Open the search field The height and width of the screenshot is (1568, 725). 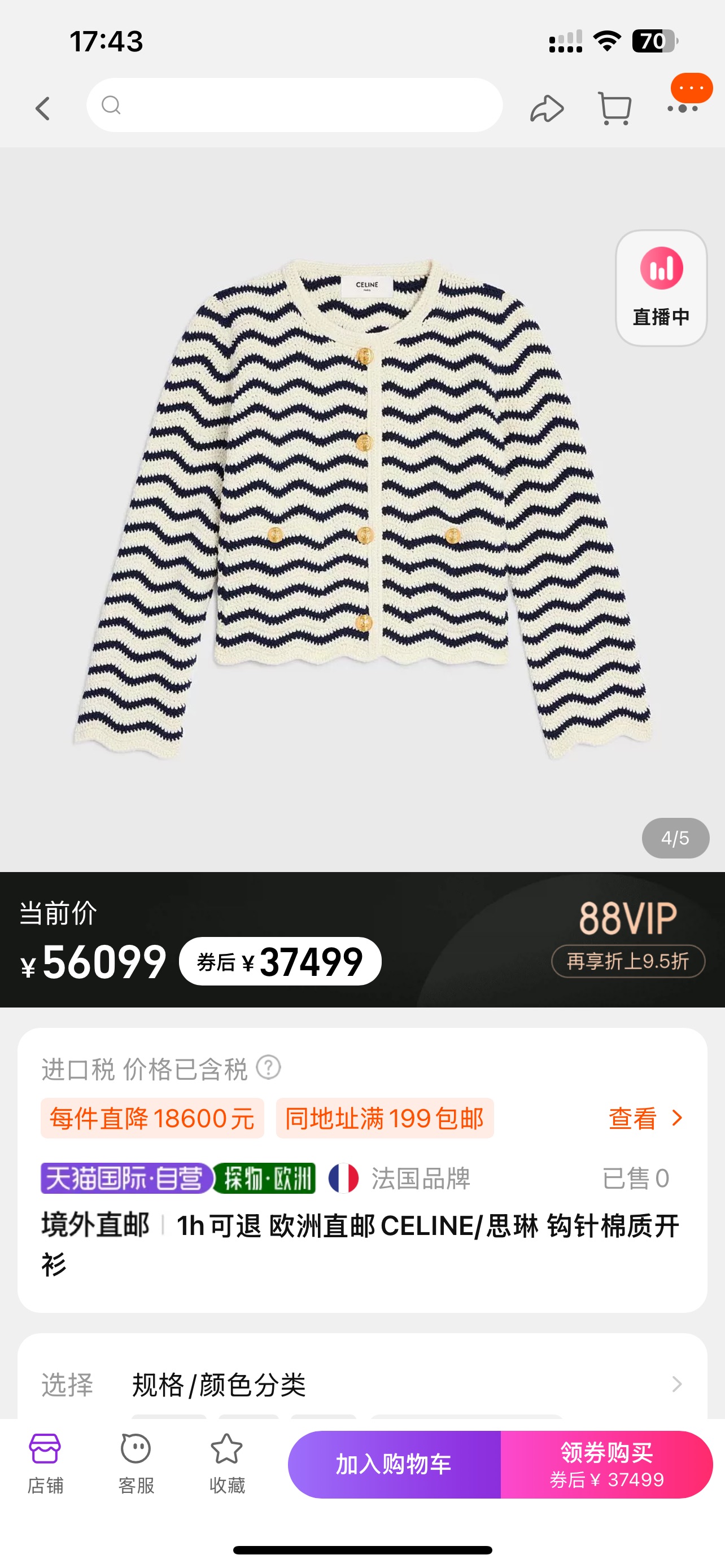(x=295, y=106)
